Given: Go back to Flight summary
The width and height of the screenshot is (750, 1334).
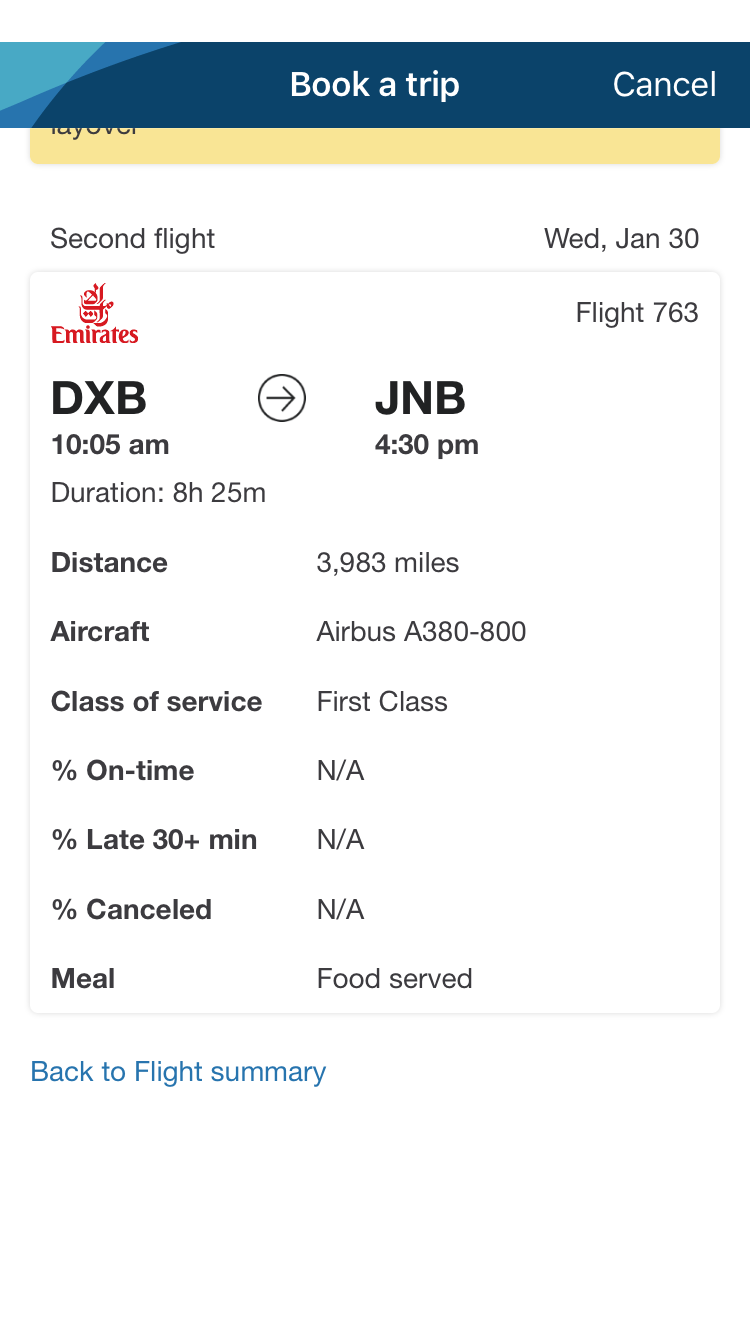Looking at the screenshot, I should [x=178, y=1072].
